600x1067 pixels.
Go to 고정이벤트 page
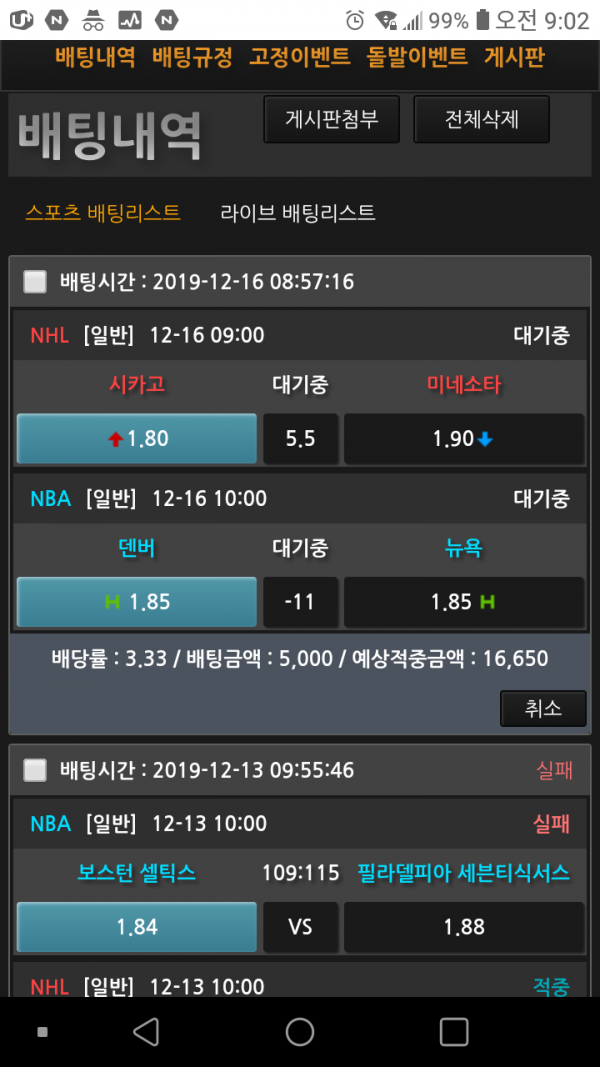point(300,57)
